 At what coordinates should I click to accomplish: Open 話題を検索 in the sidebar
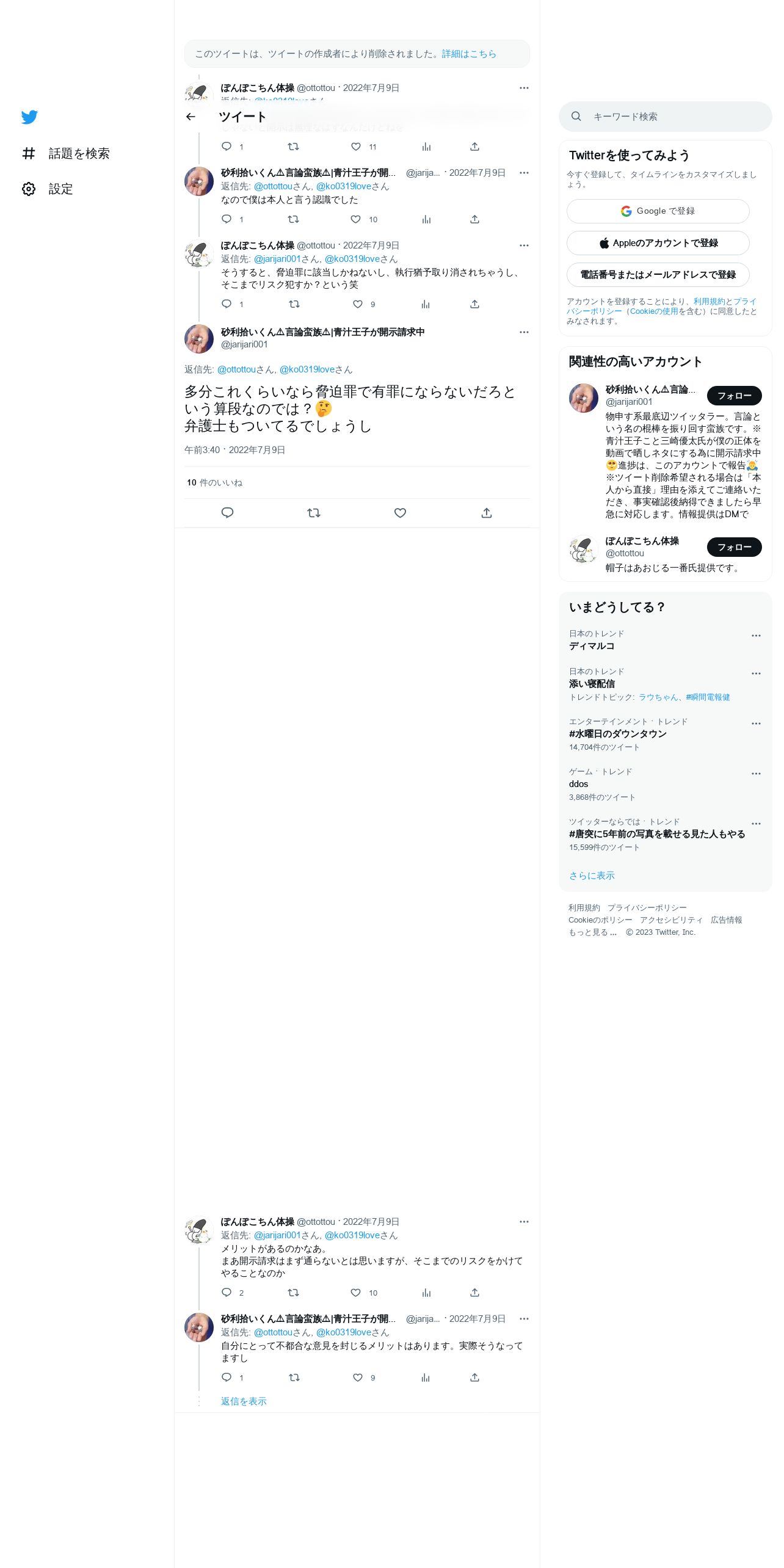coord(79,153)
